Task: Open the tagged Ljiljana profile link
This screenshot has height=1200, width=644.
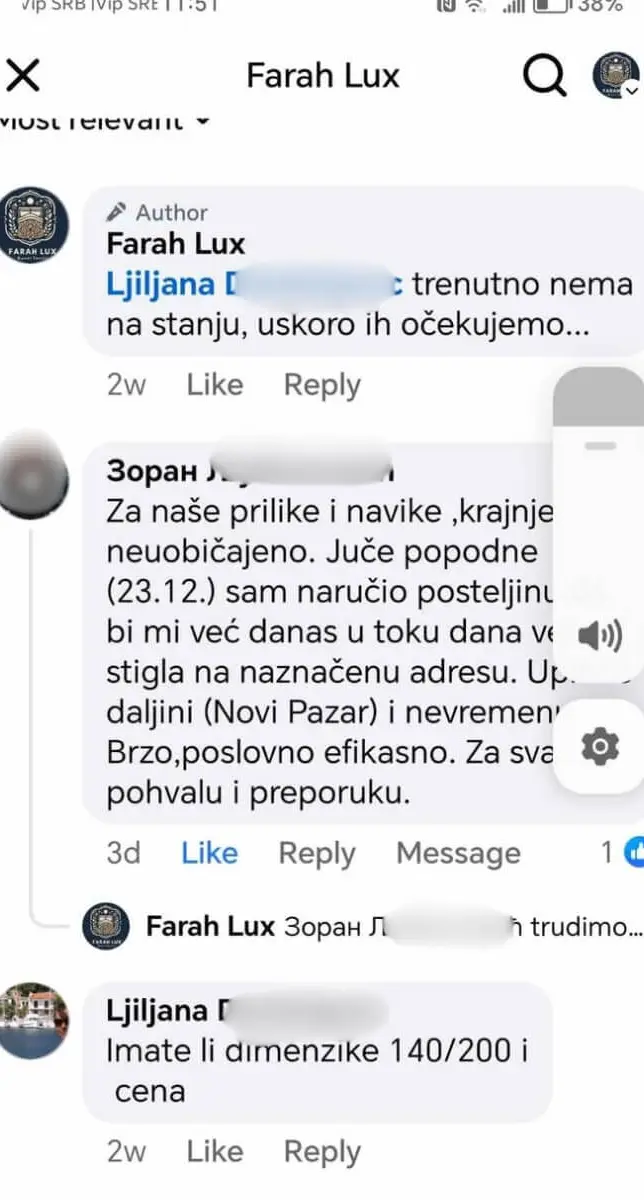Action: click(255, 285)
